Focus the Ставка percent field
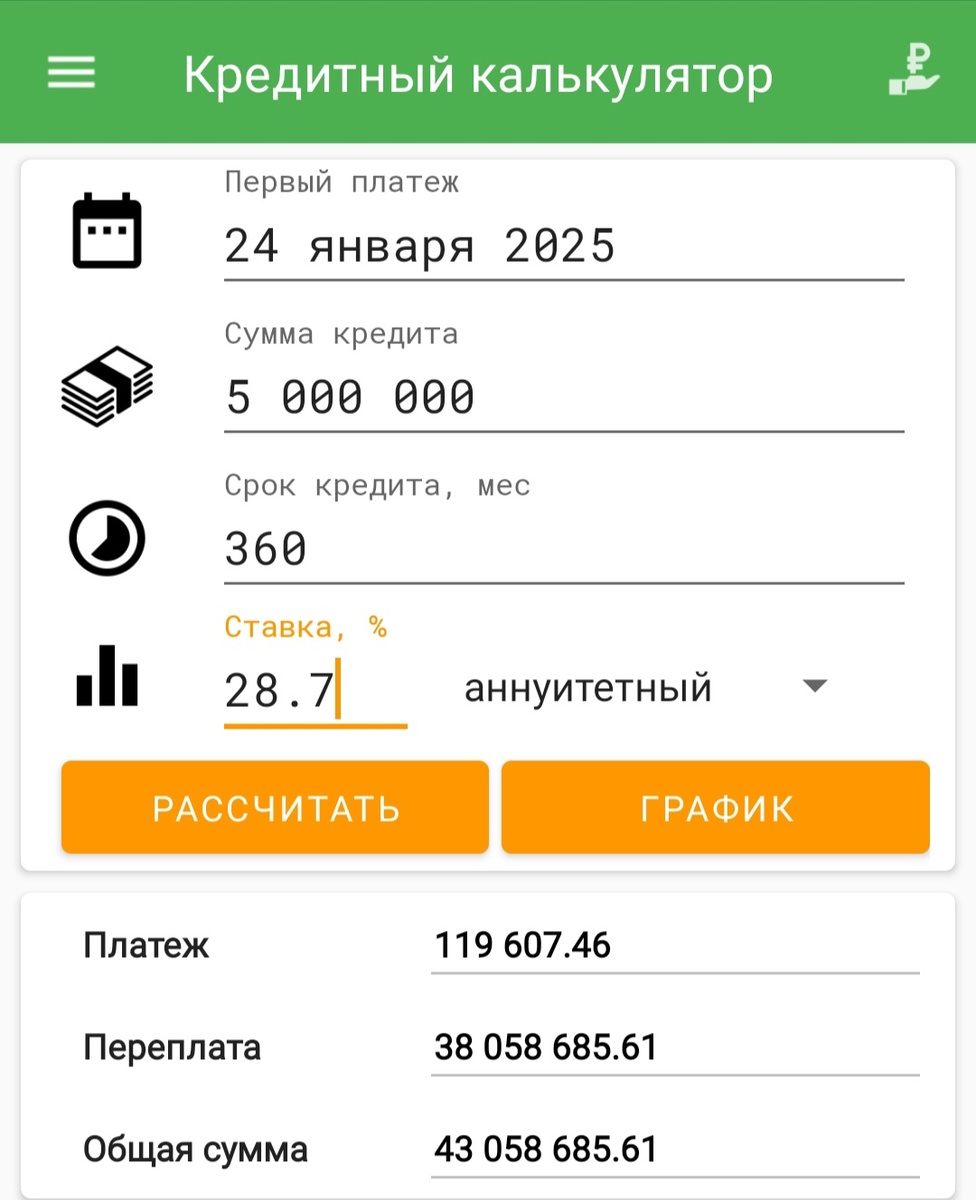The height and width of the screenshot is (1200, 976). 314,690
